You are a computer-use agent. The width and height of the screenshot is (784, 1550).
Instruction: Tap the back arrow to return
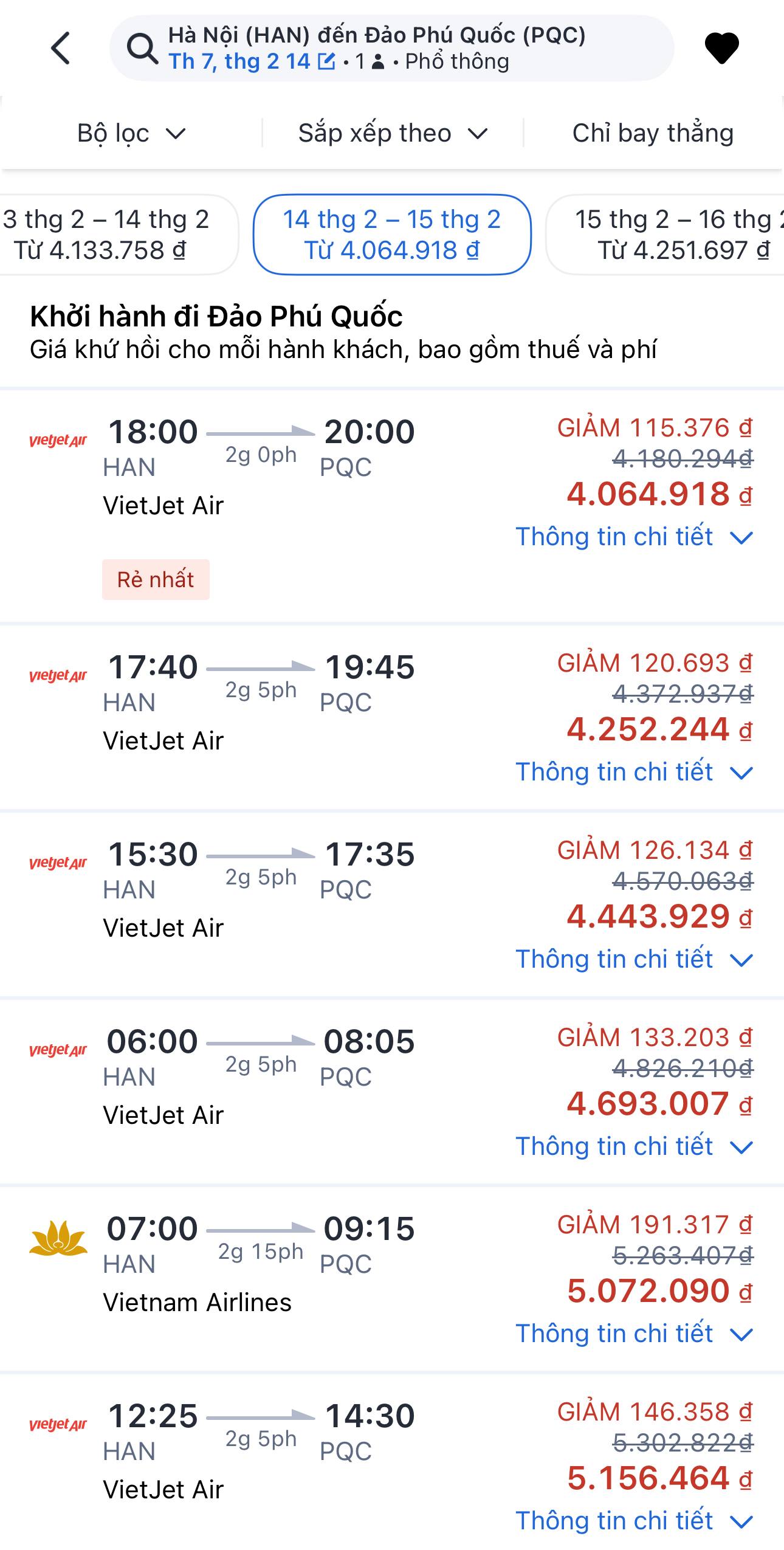click(x=59, y=49)
